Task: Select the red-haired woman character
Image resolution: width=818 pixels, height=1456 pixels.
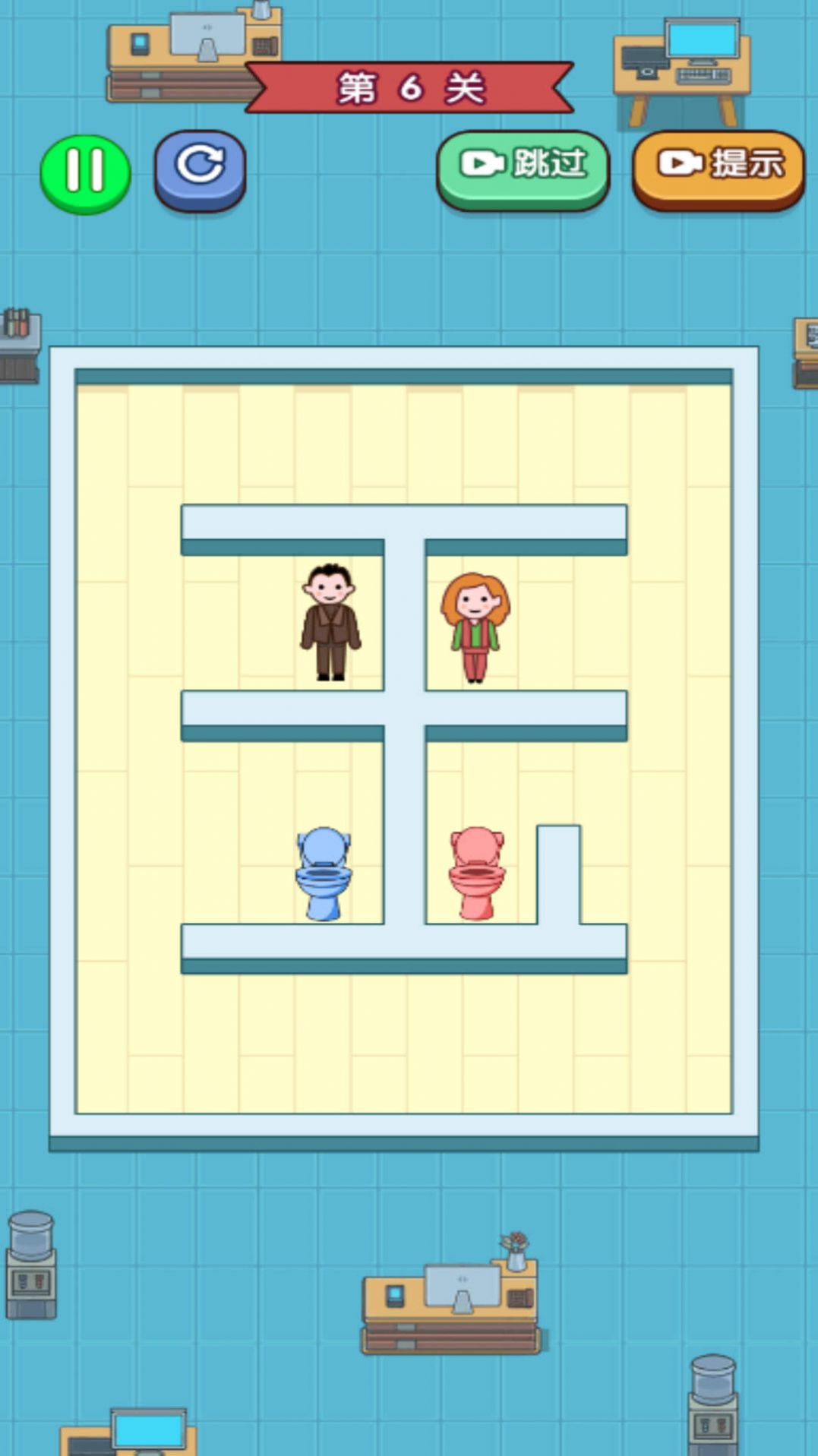Action: tap(475, 627)
